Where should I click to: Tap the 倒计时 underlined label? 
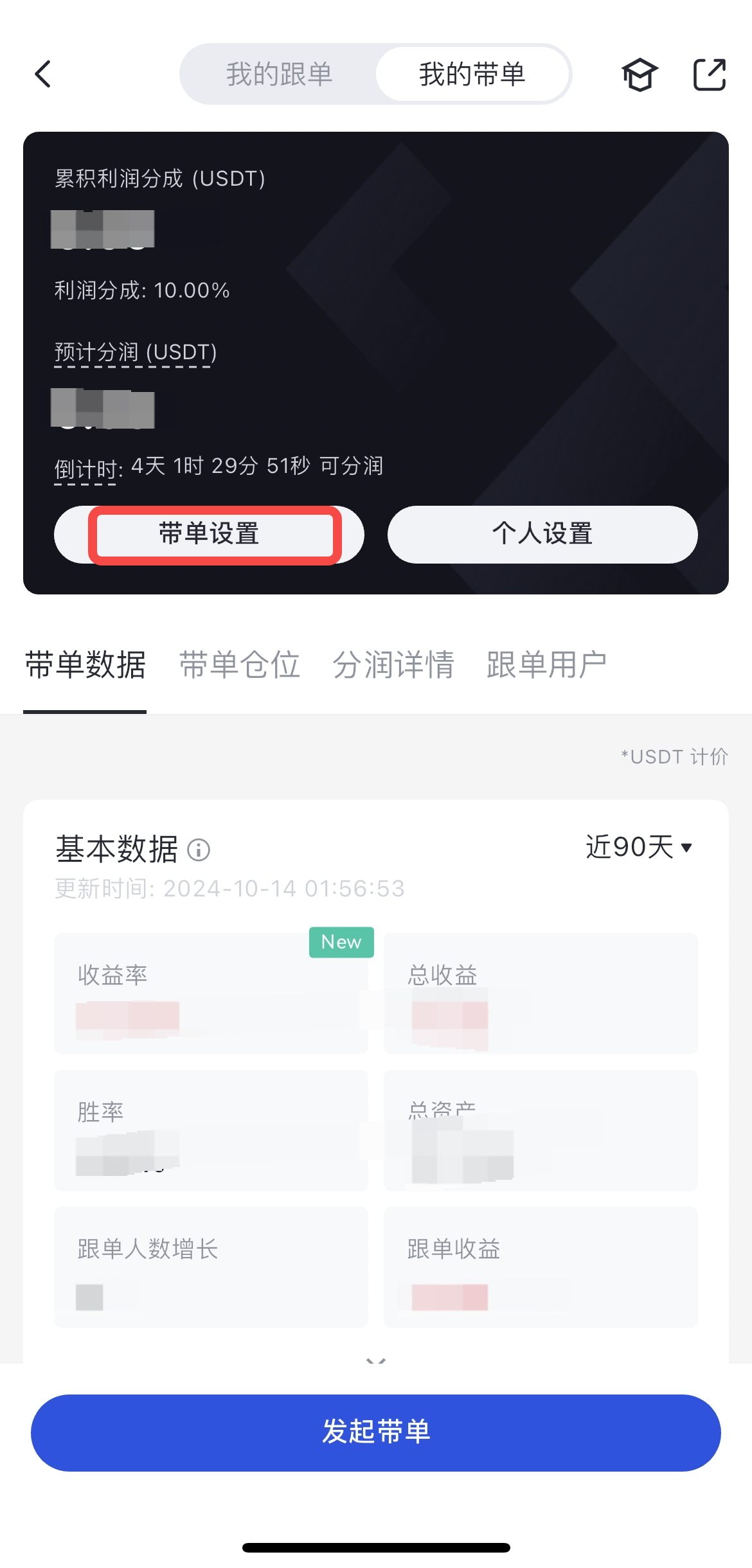pyautogui.click(x=88, y=469)
